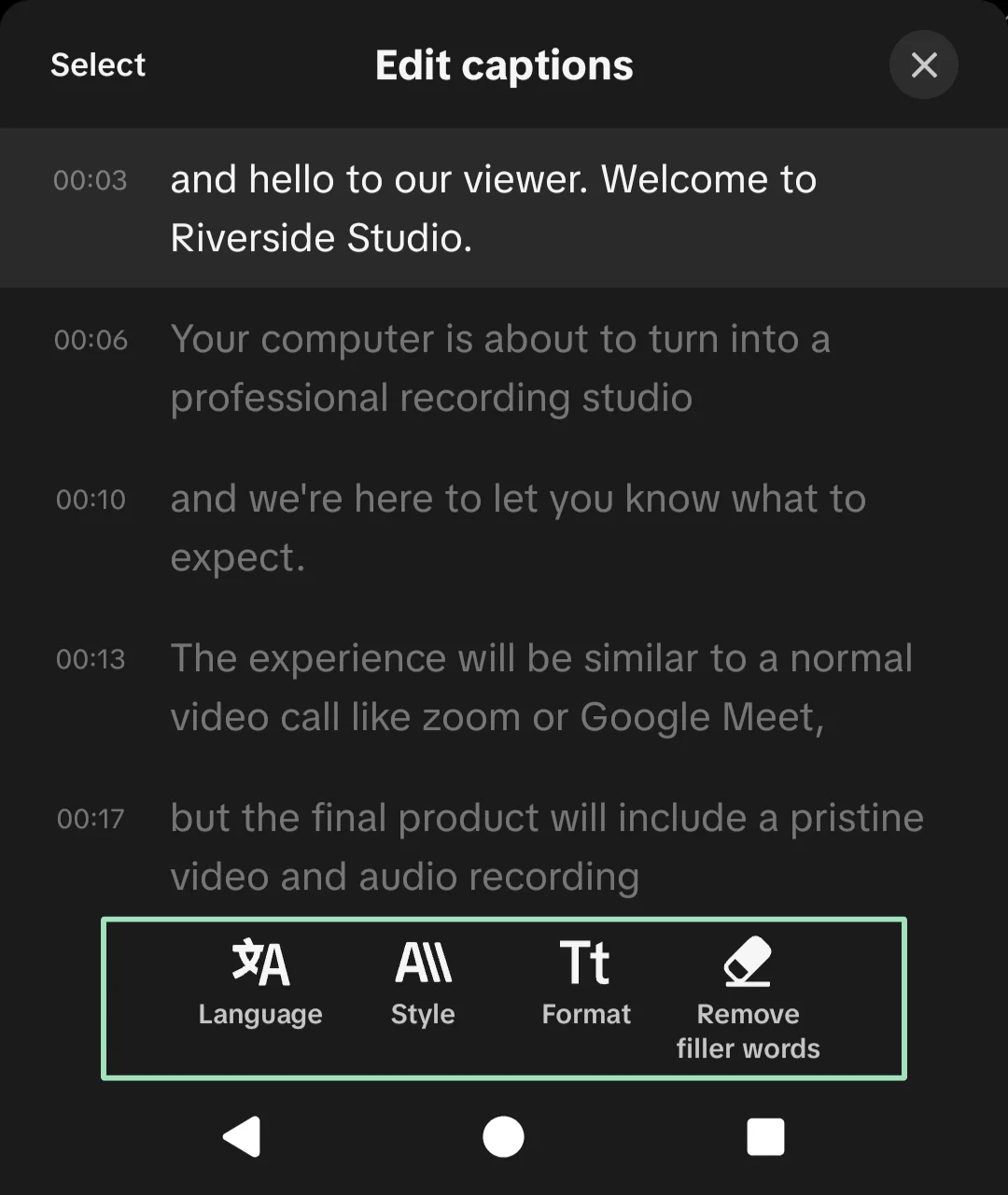Tap the 00:17 timestamp
The height and width of the screenshot is (1195, 1008).
(x=90, y=819)
